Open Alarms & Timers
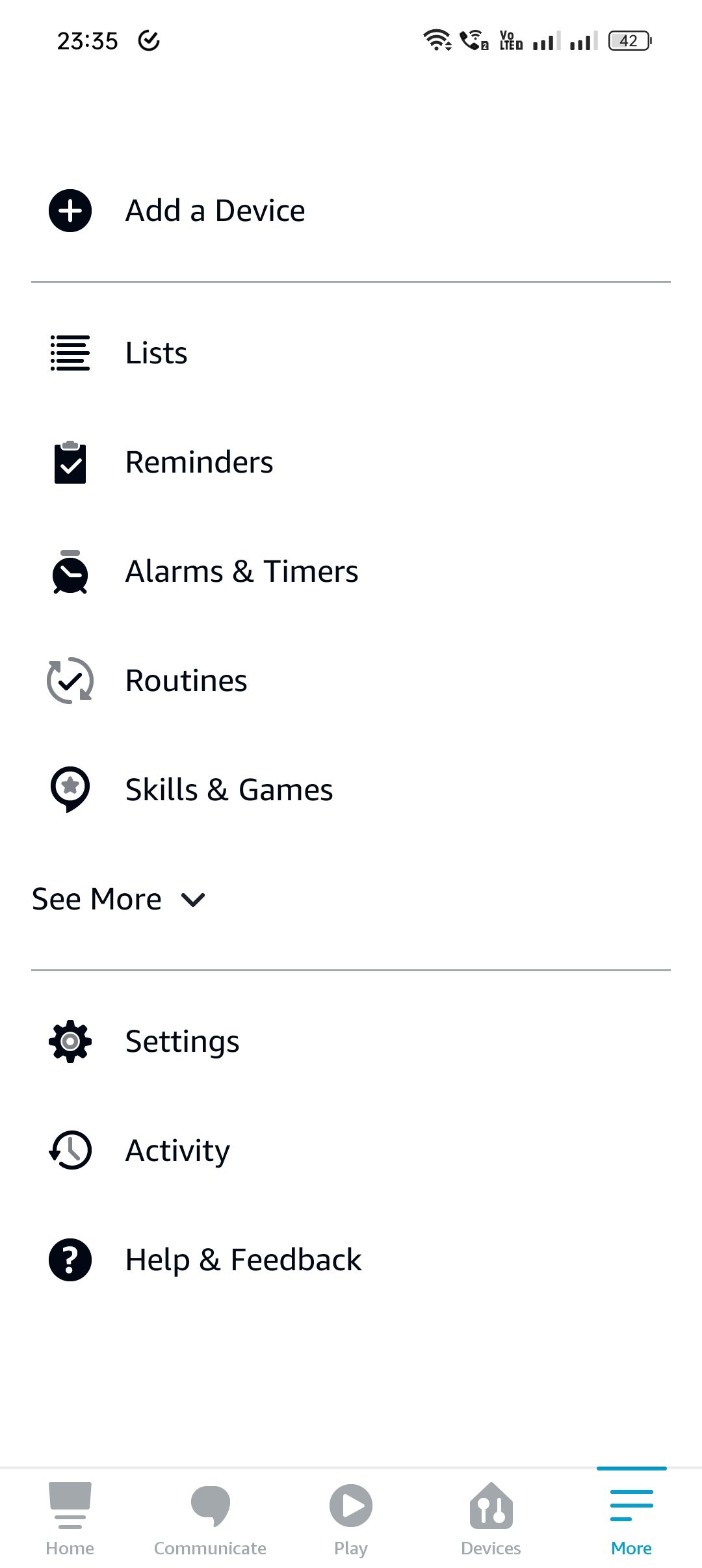The width and height of the screenshot is (702, 1568). pos(241,571)
